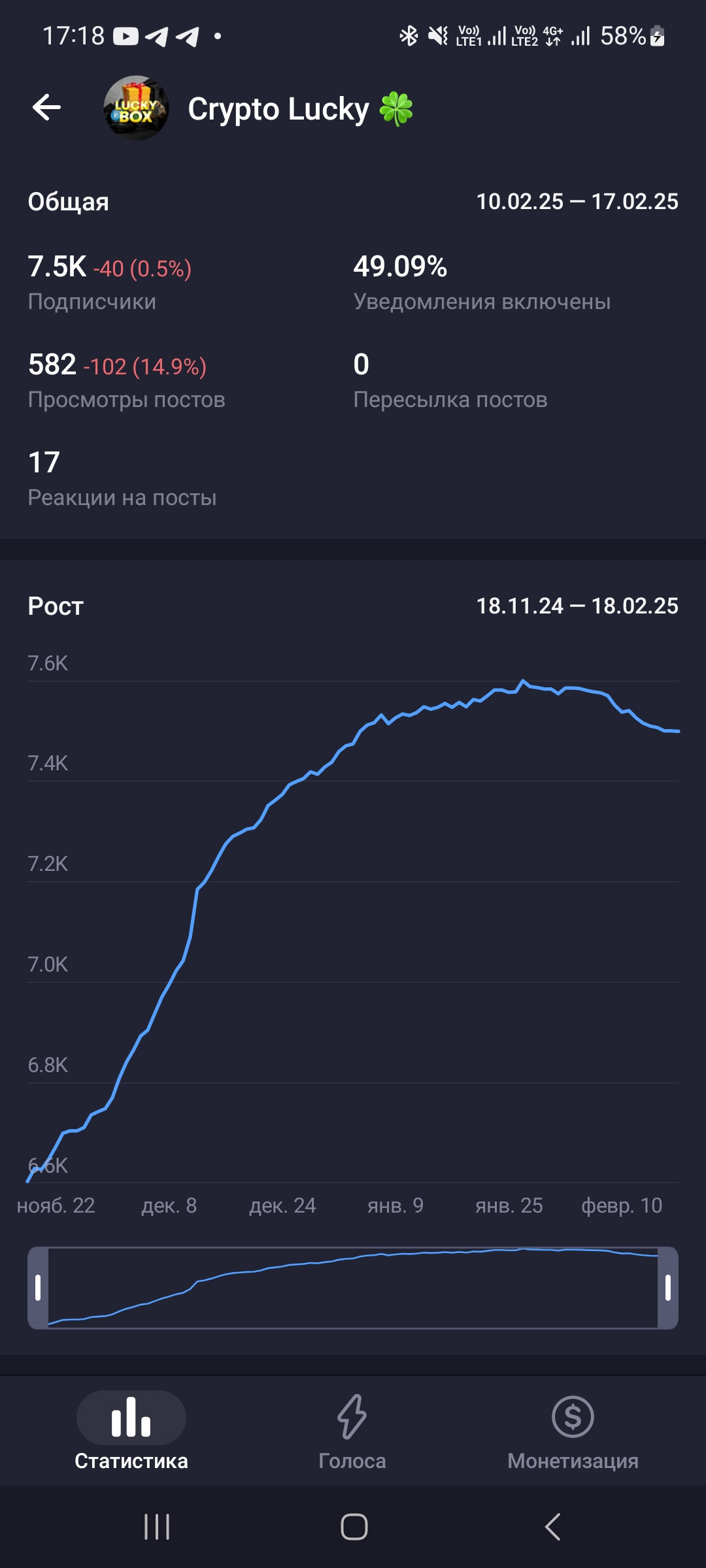706x1568 pixels.
Task: Open the Crypto Lucky channel avatar
Action: click(136, 108)
